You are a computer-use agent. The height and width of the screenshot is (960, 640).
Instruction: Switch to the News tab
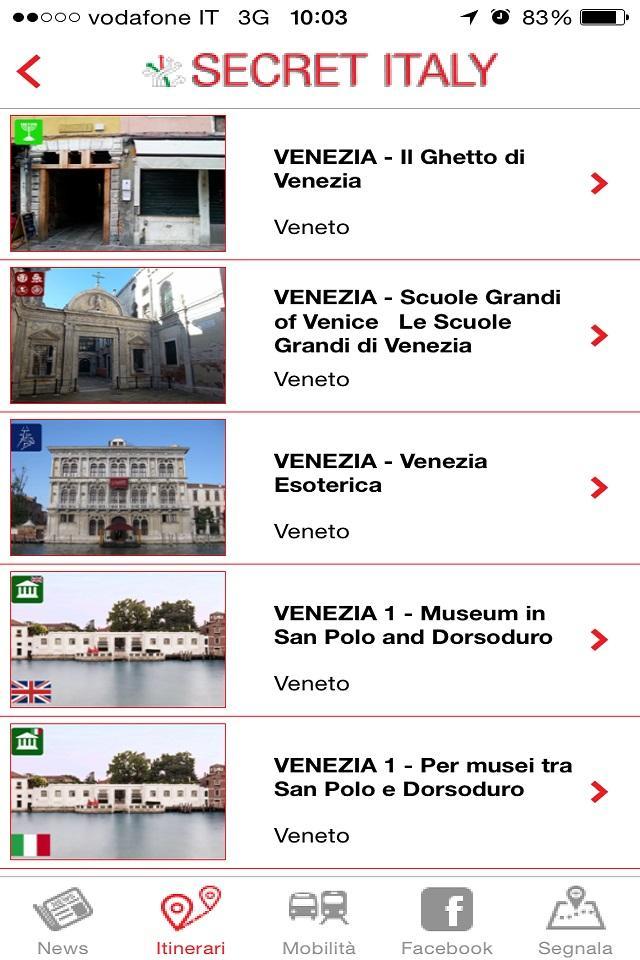click(62, 920)
